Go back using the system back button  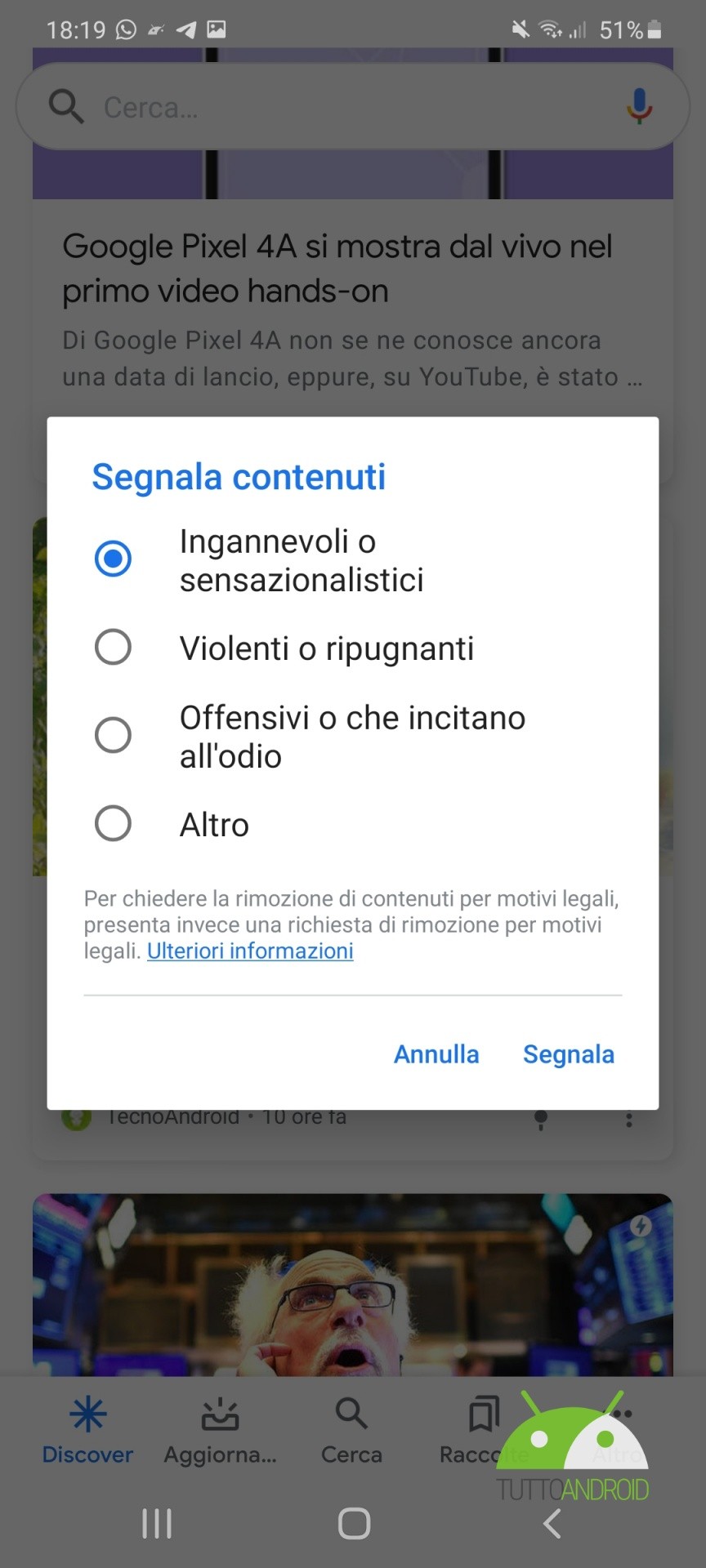(552, 1524)
